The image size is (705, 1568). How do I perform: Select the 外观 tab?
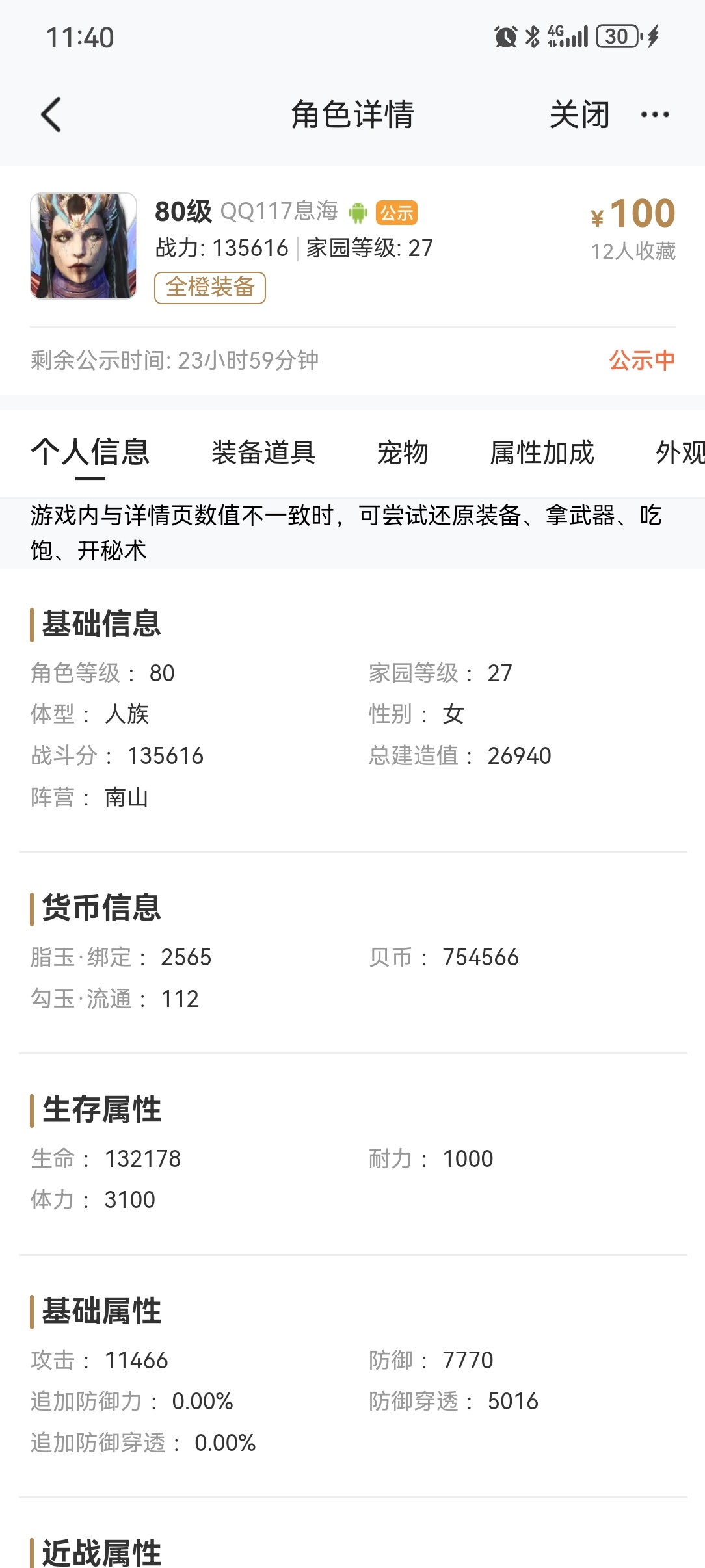(x=680, y=452)
